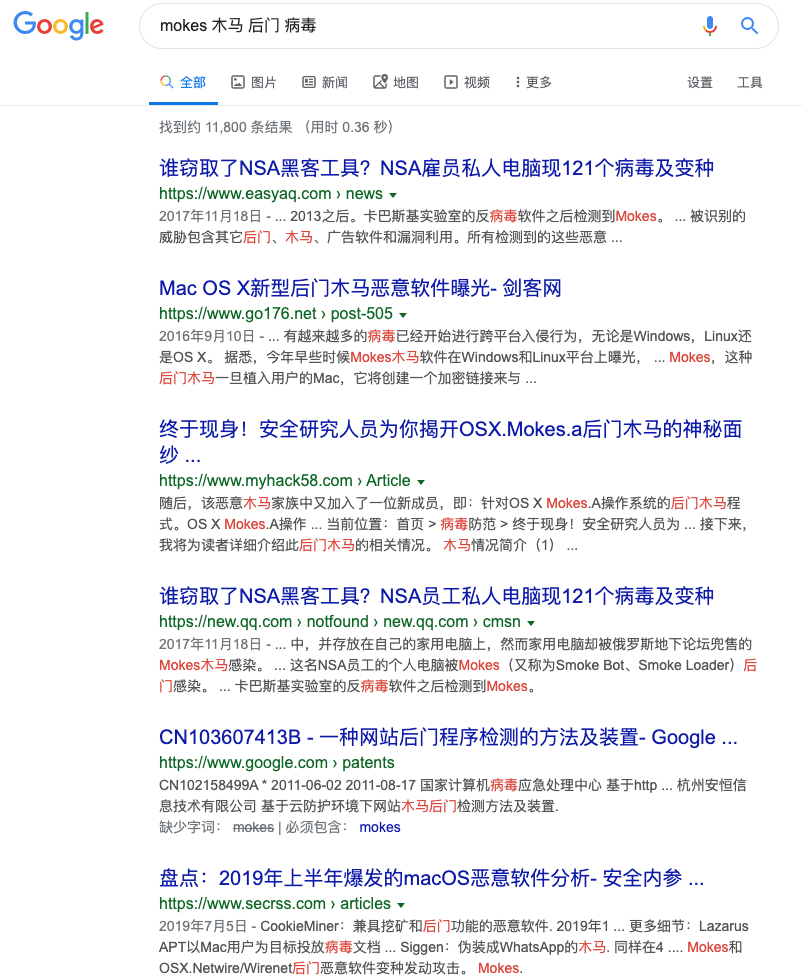
Task: Open the 设置 menu
Action: click(700, 83)
